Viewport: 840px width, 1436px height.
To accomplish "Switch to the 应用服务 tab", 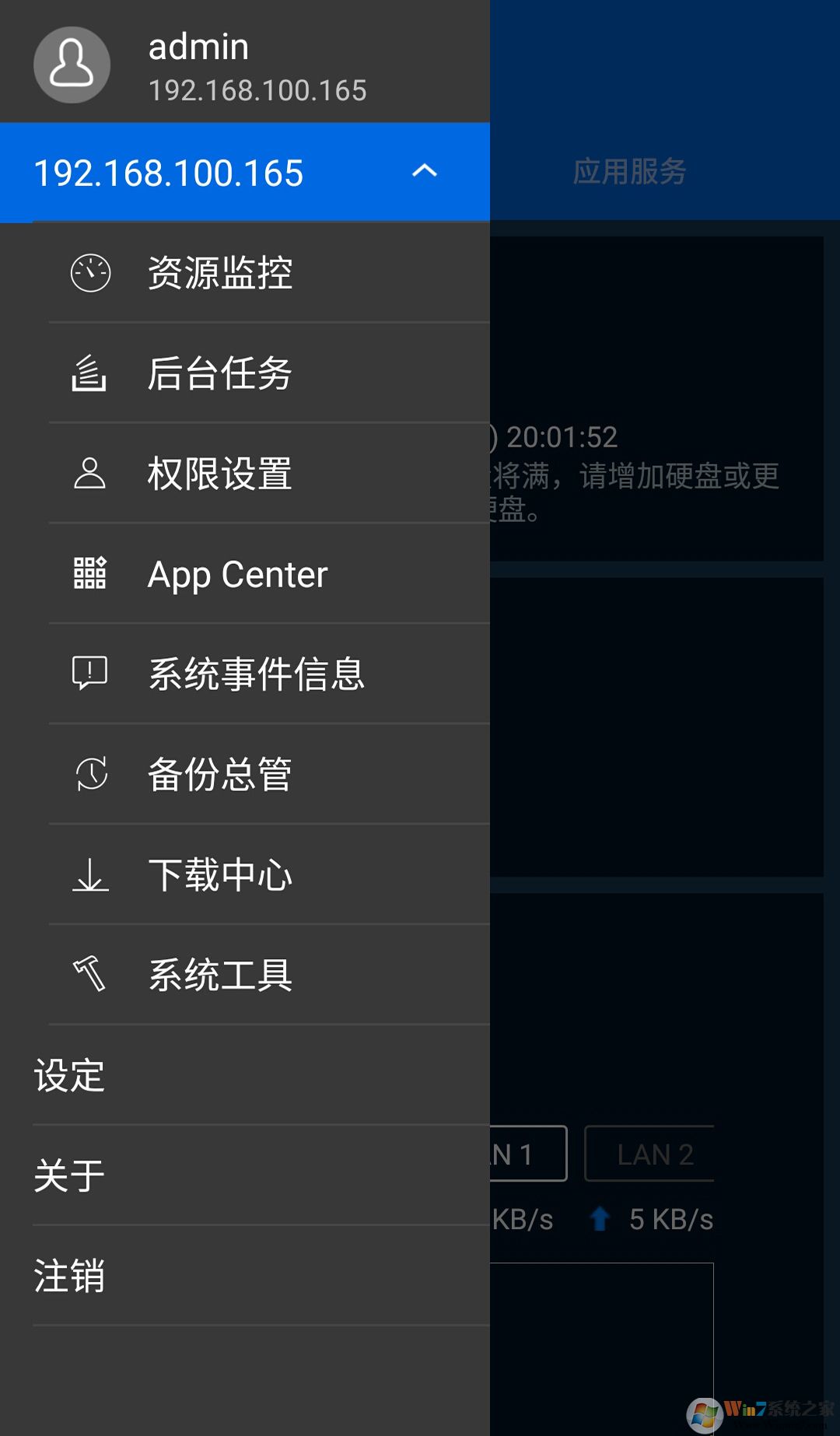I will [x=628, y=172].
